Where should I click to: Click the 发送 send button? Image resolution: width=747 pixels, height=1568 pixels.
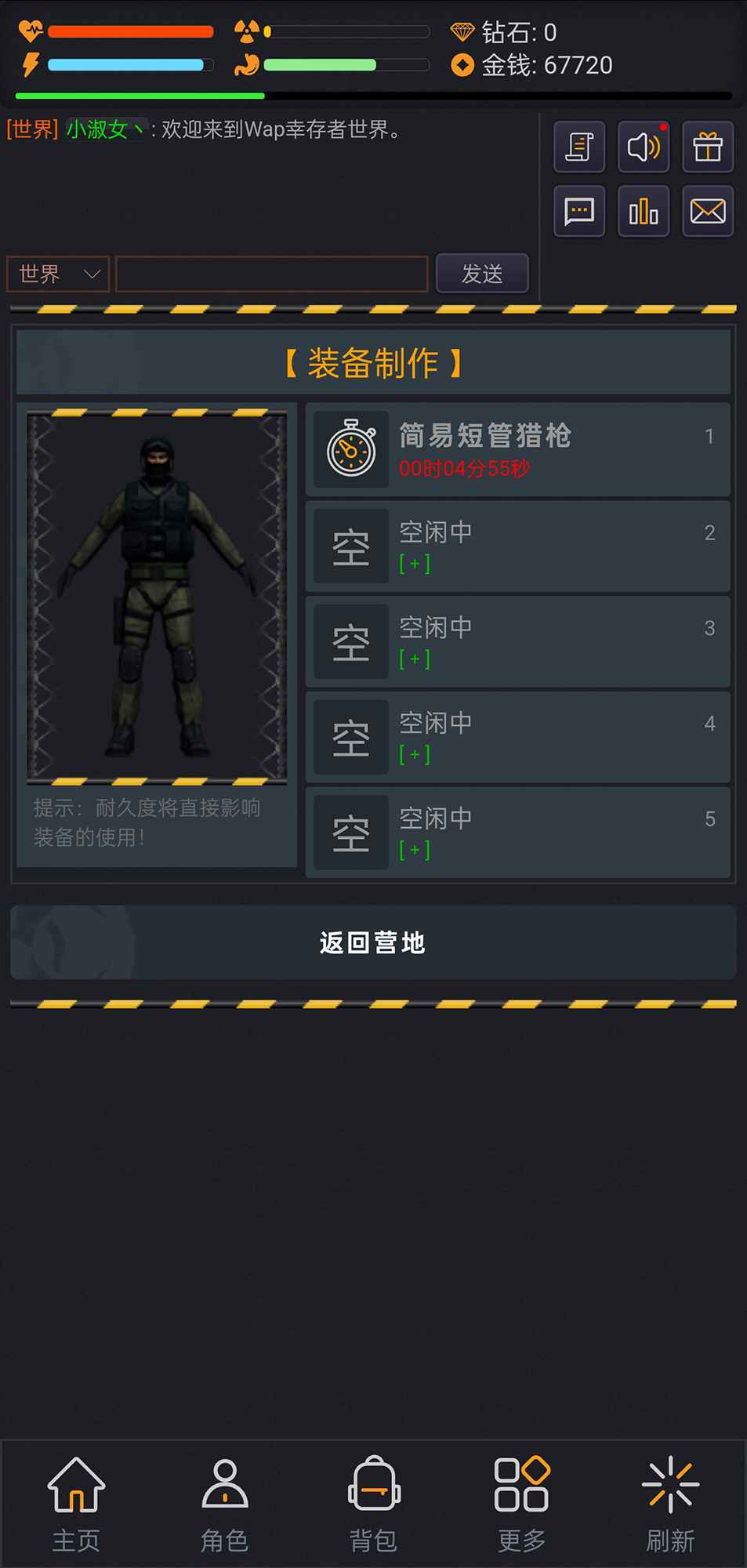pos(482,274)
